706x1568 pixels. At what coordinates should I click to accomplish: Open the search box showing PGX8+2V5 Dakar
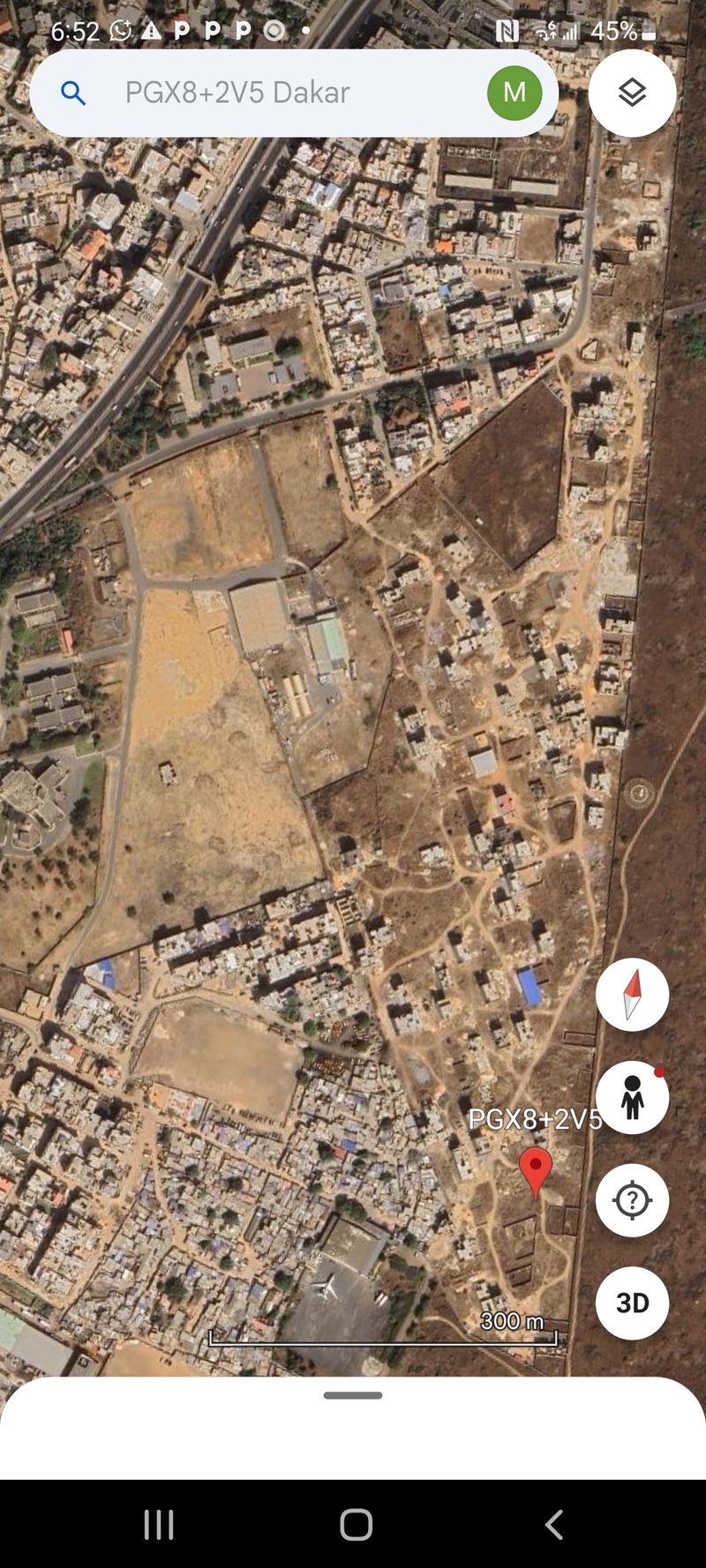coord(294,93)
